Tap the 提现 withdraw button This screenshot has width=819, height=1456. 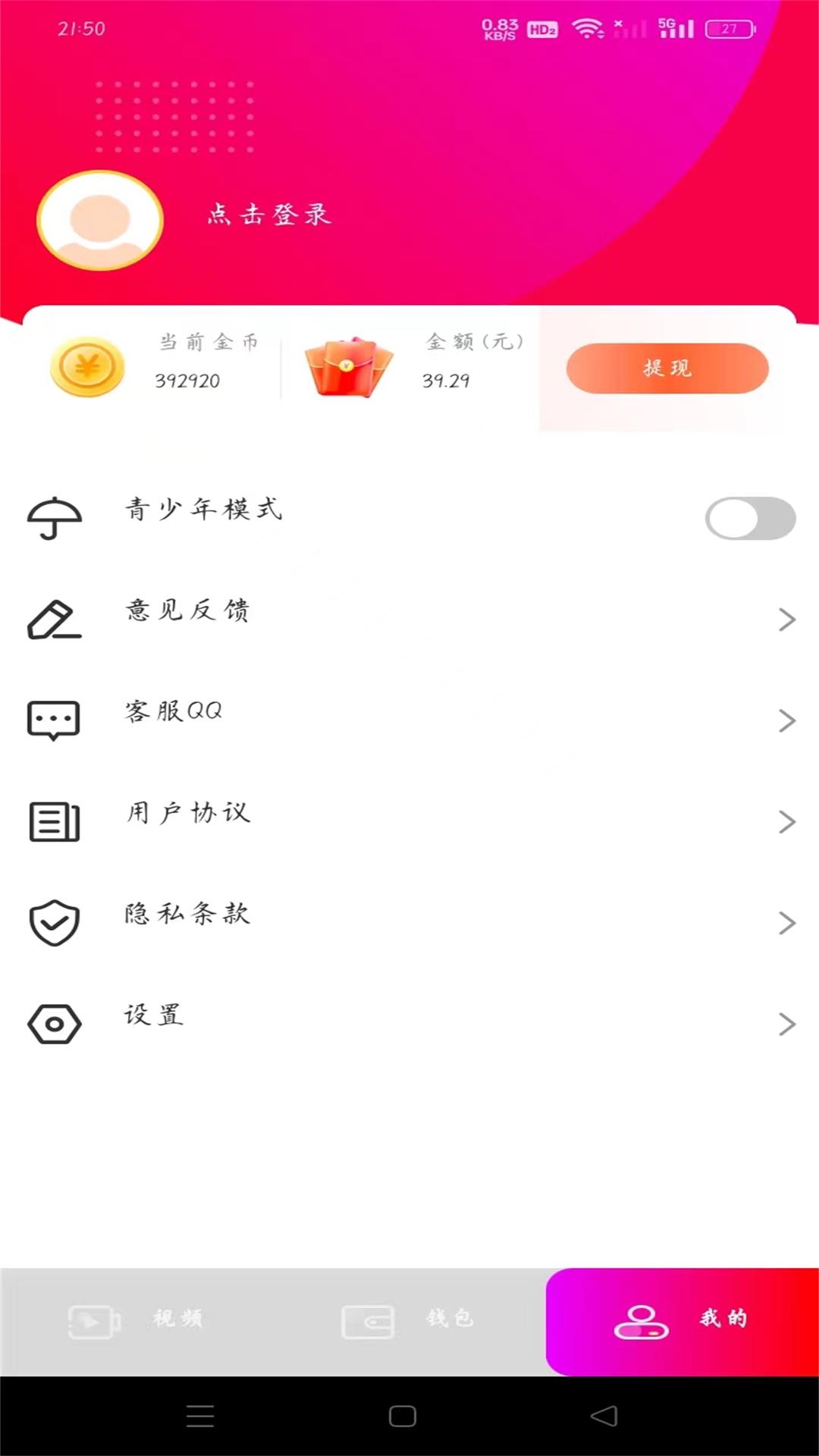click(667, 368)
